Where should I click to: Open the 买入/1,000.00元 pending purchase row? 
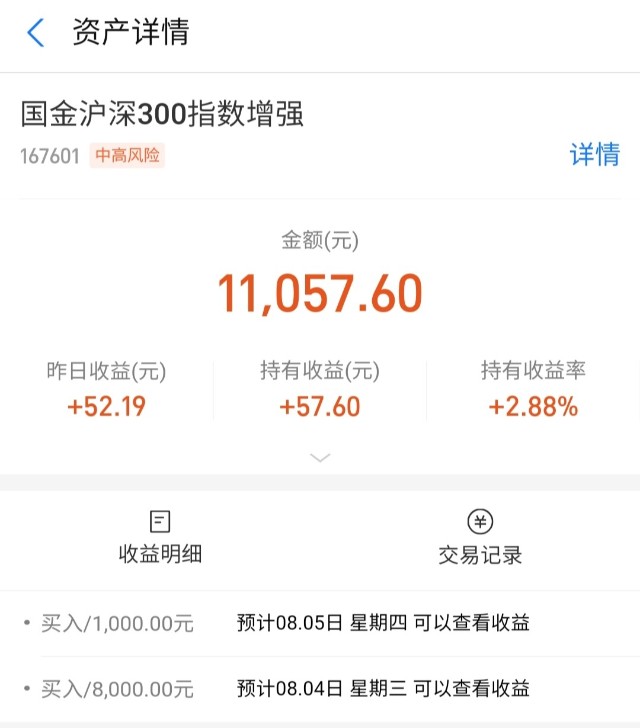click(320, 623)
